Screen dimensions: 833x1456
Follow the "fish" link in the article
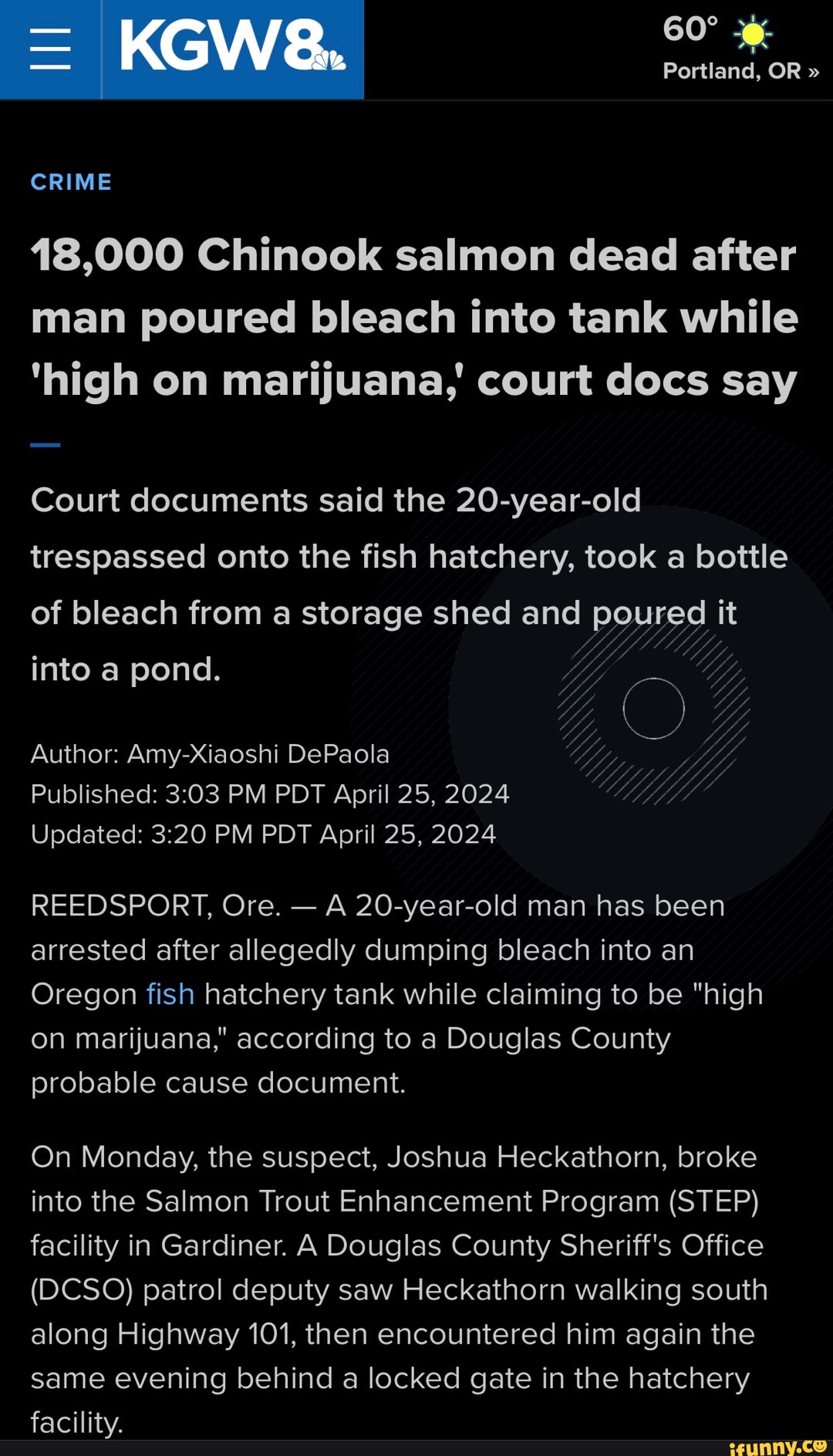click(x=170, y=994)
